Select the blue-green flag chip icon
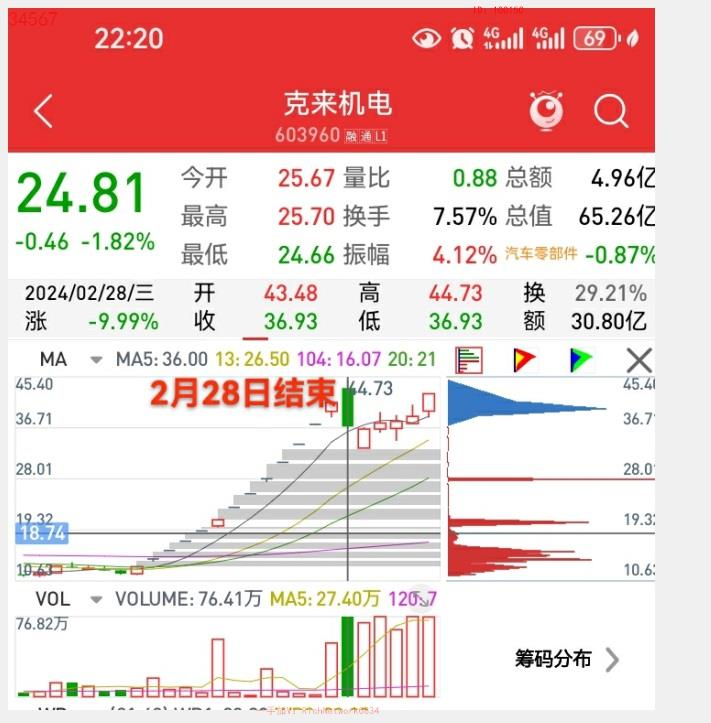The width and height of the screenshot is (711, 723). coord(581,360)
